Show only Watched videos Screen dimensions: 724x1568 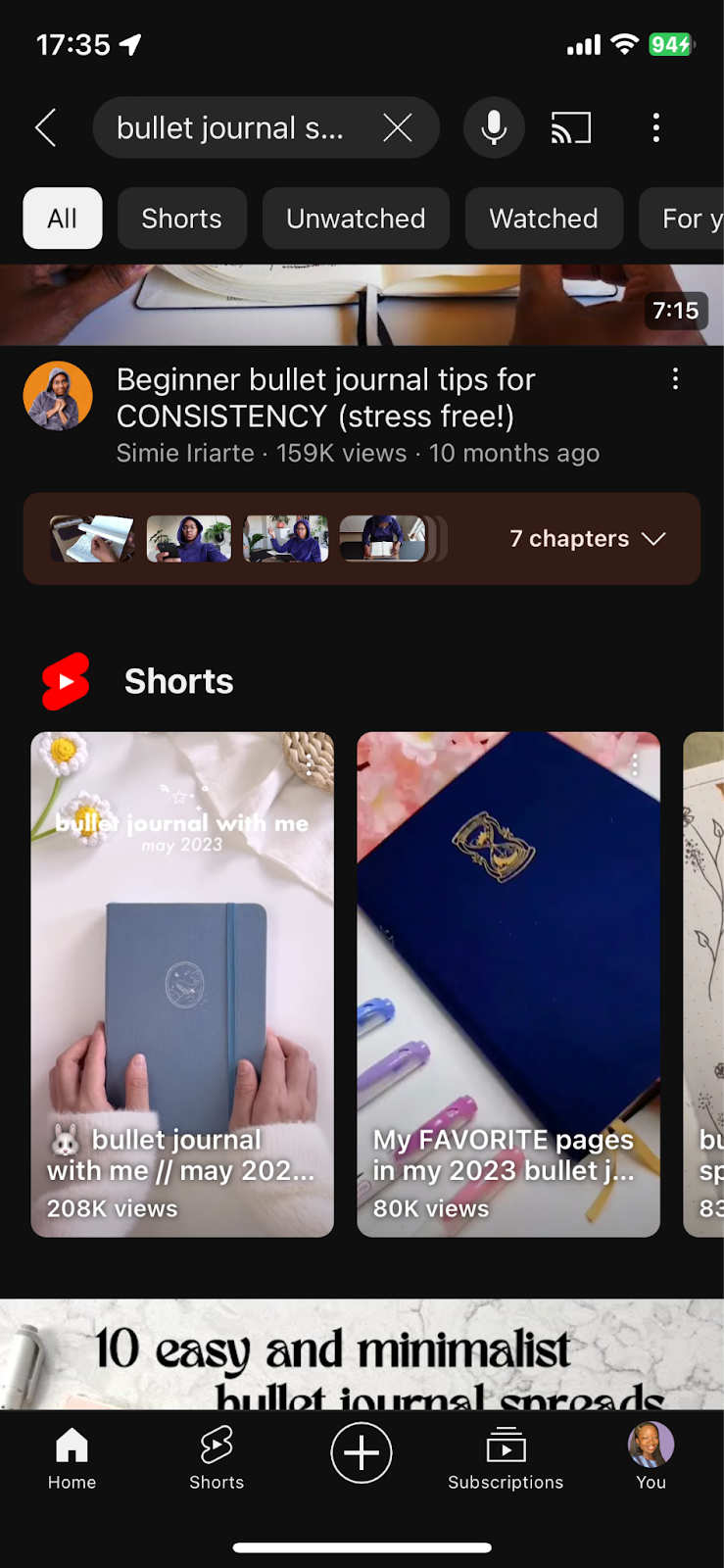point(543,219)
